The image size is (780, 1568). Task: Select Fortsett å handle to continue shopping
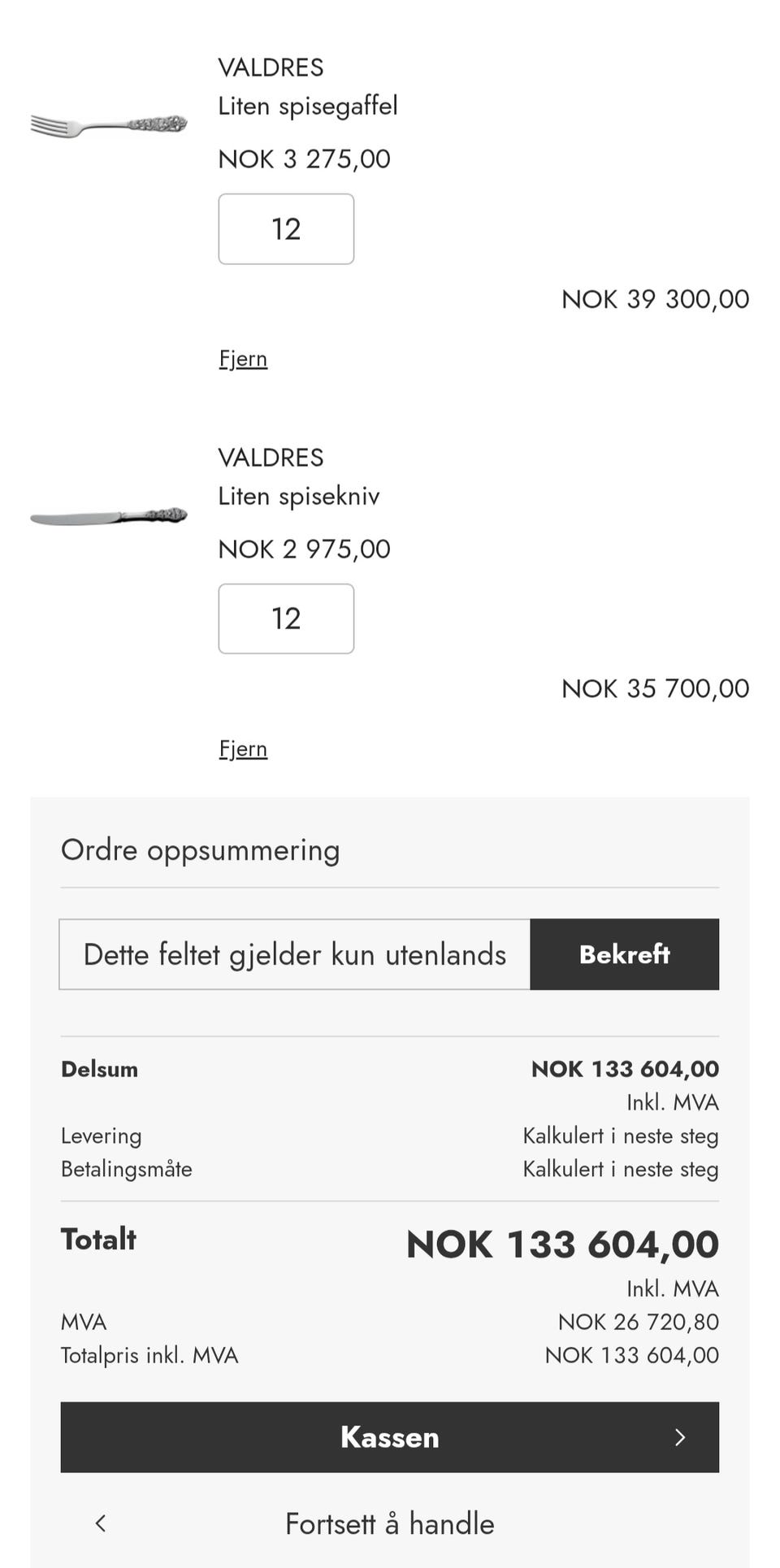[x=389, y=1524]
